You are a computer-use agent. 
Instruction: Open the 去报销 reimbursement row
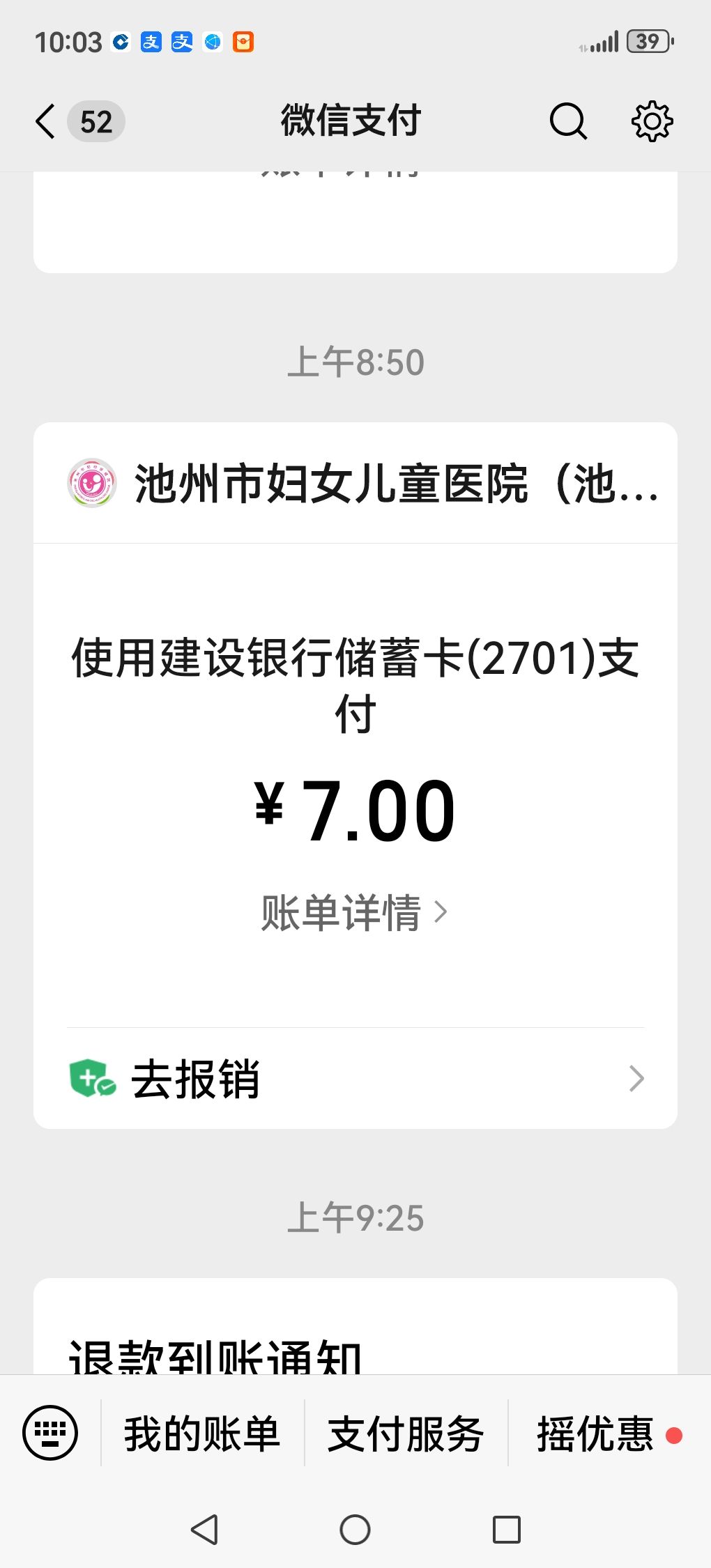coord(355,1079)
